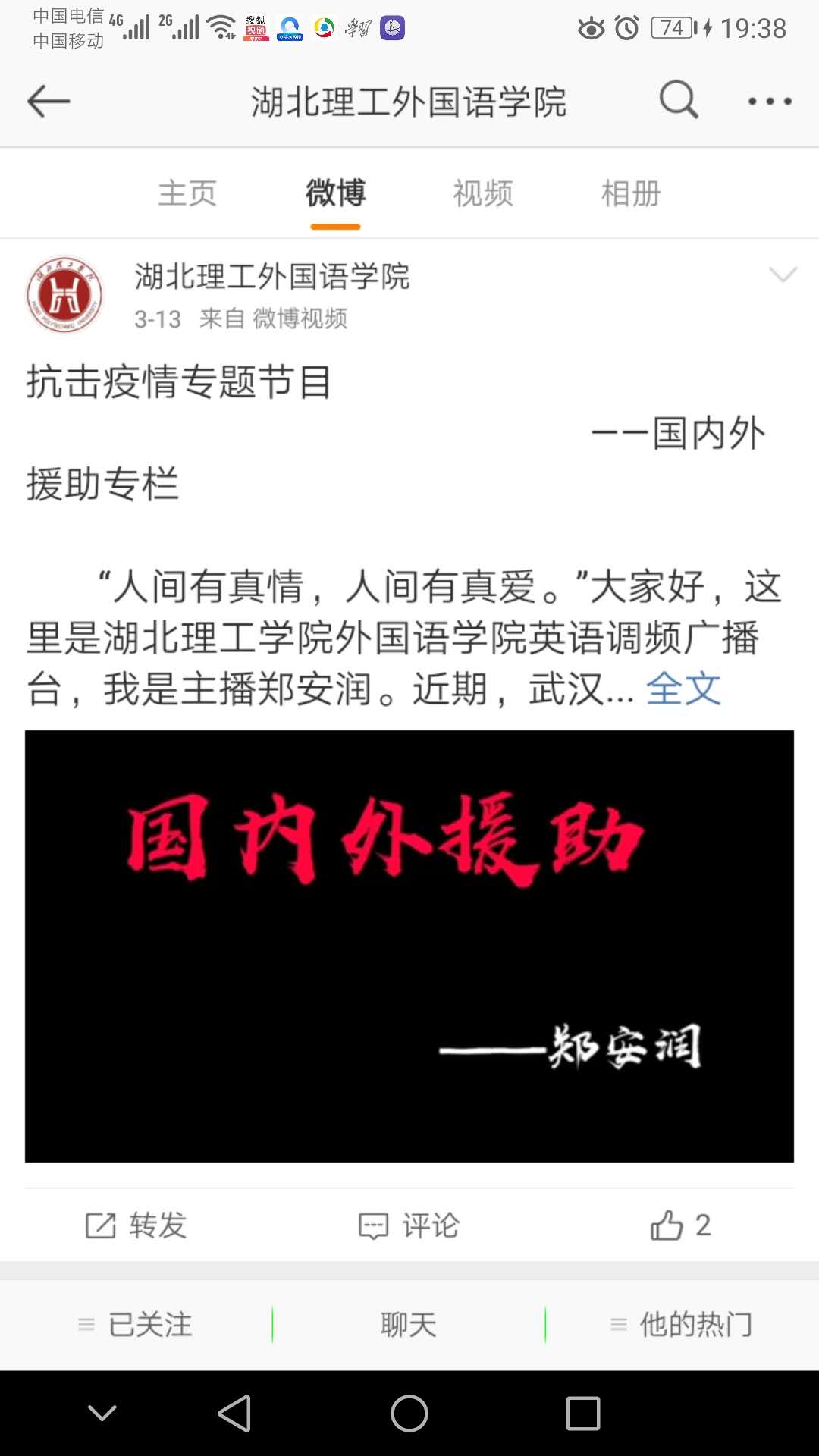Open recent apps via the square button
This screenshot has height=1456, width=819.
pyautogui.click(x=583, y=1414)
